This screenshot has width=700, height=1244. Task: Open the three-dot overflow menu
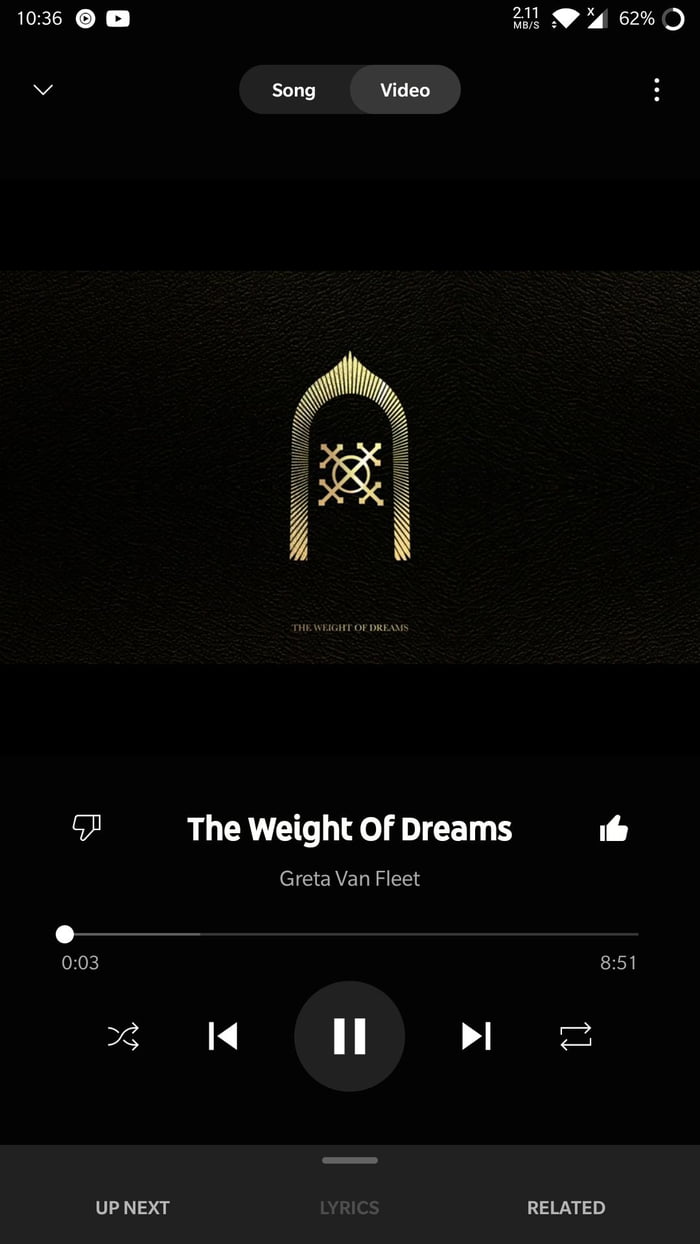[x=656, y=90]
